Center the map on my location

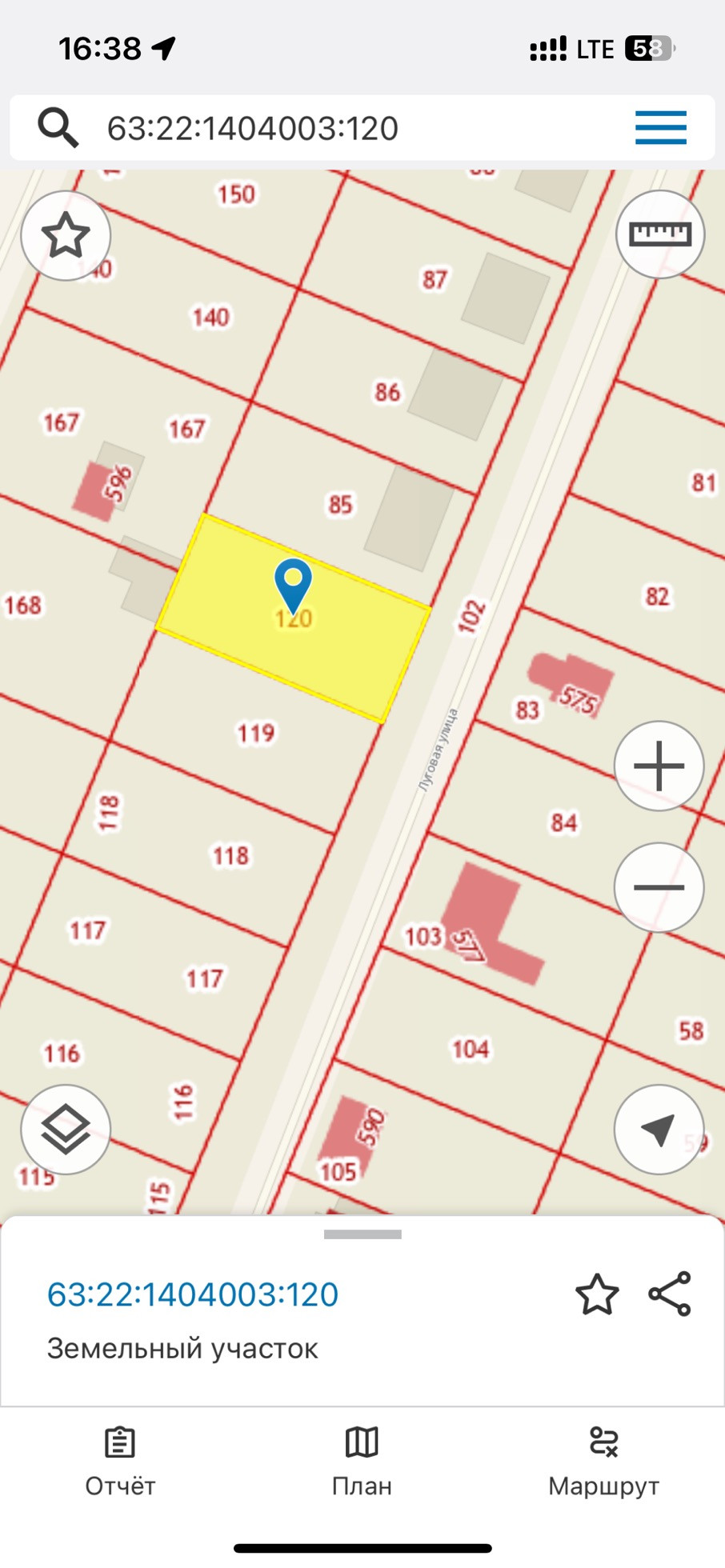click(x=659, y=1129)
